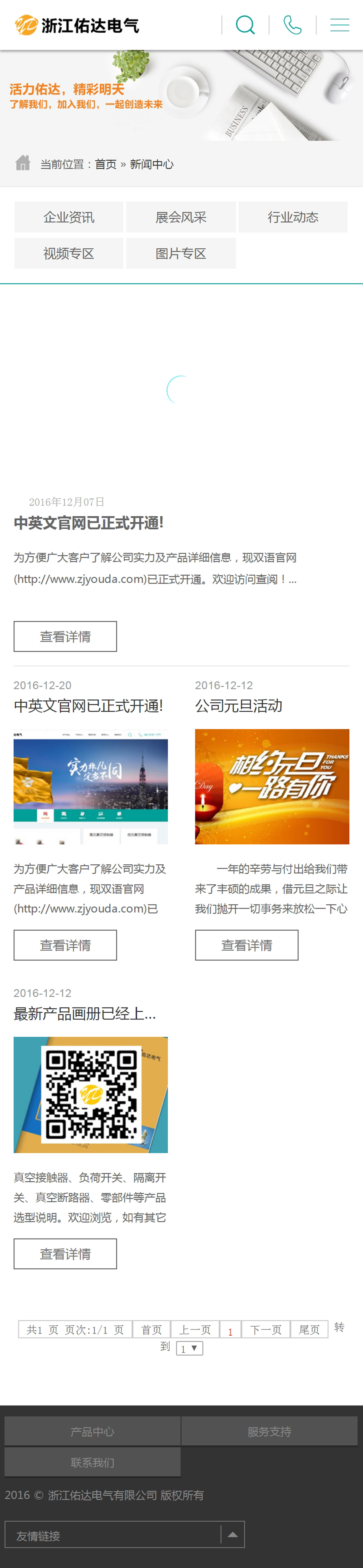
Task: Switch to 视频专区
Action: coord(69,253)
